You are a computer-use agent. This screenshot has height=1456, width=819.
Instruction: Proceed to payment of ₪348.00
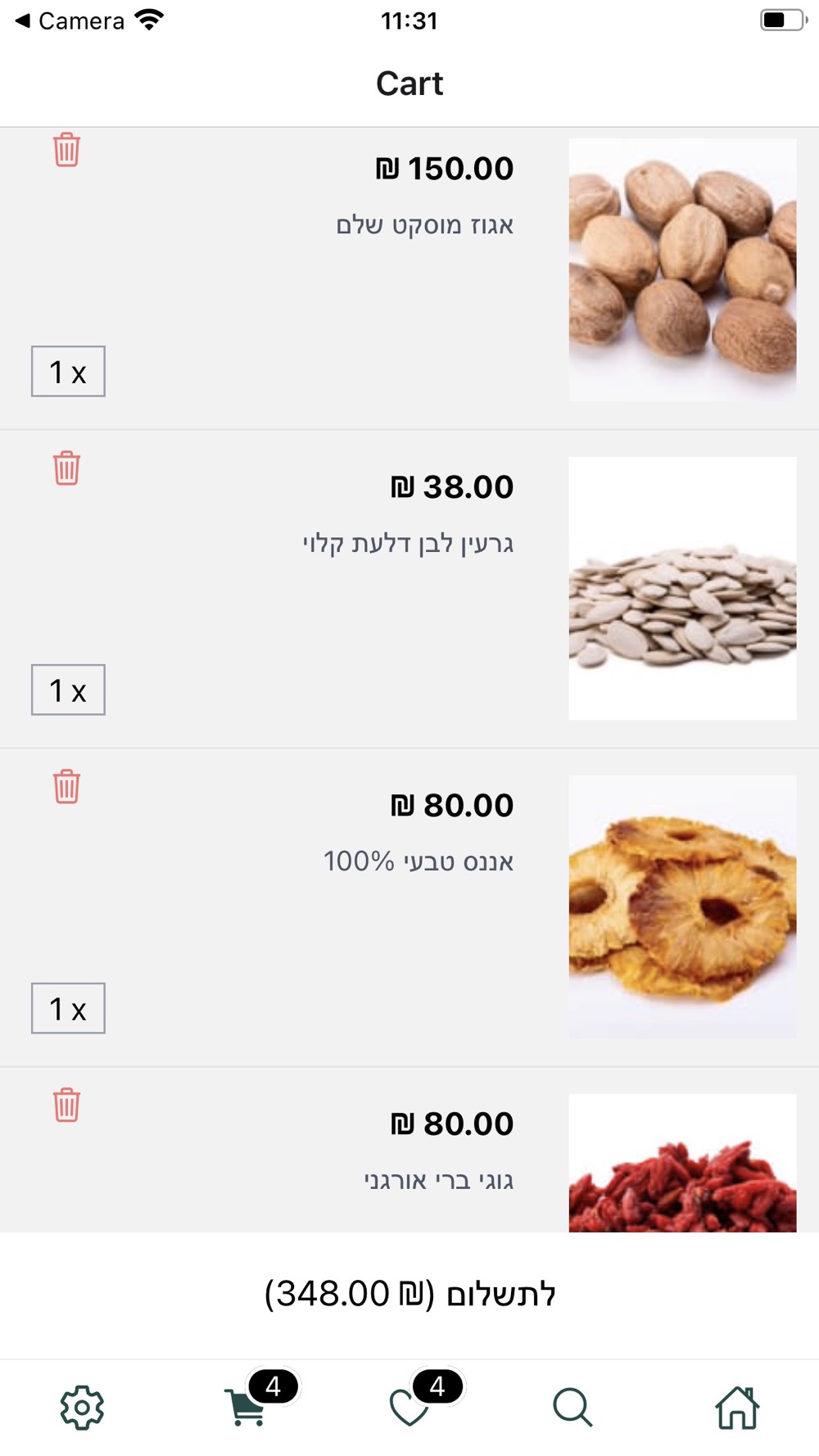[x=409, y=1295]
